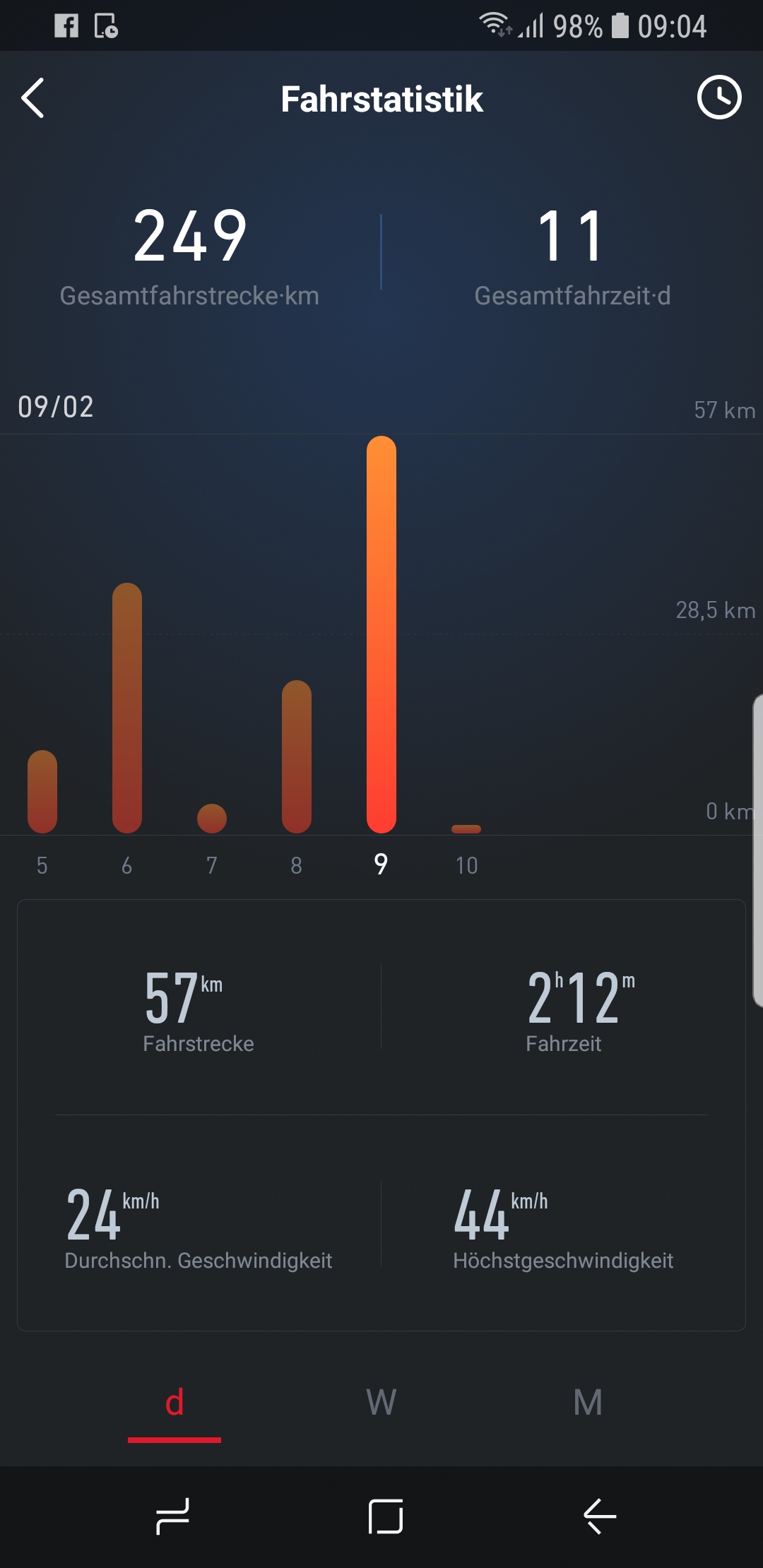The height and width of the screenshot is (1568, 763).
Task: Select the bar for day 5
Action: 42,791
